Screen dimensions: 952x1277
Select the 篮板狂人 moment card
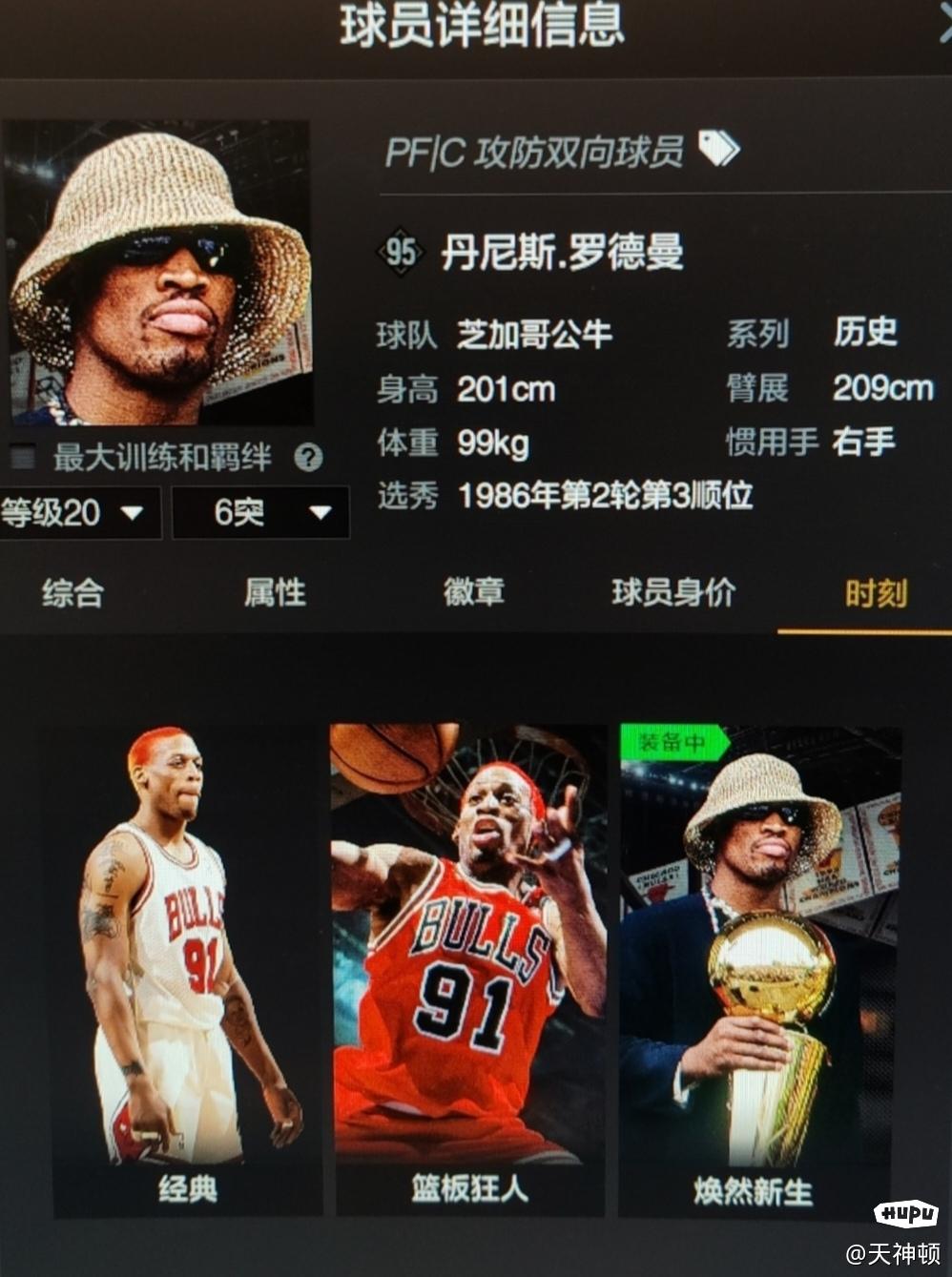pos(468,968)
